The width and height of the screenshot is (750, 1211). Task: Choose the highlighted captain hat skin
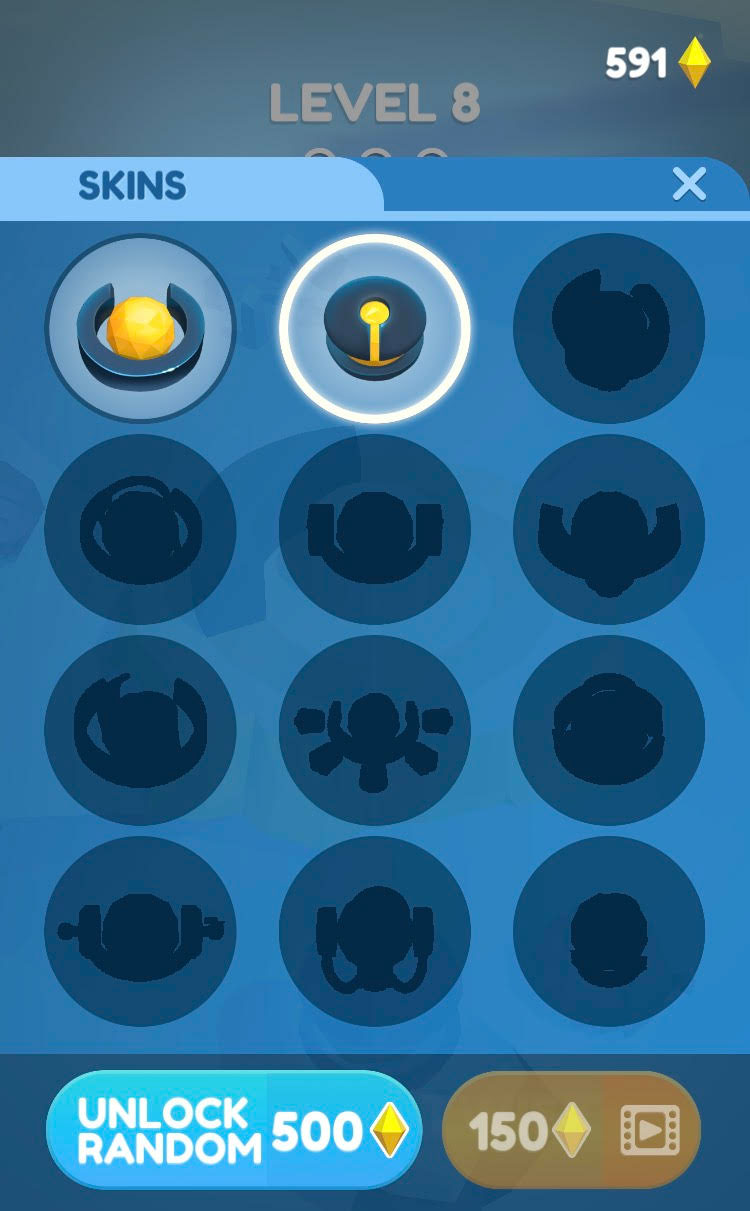(375, 329)
